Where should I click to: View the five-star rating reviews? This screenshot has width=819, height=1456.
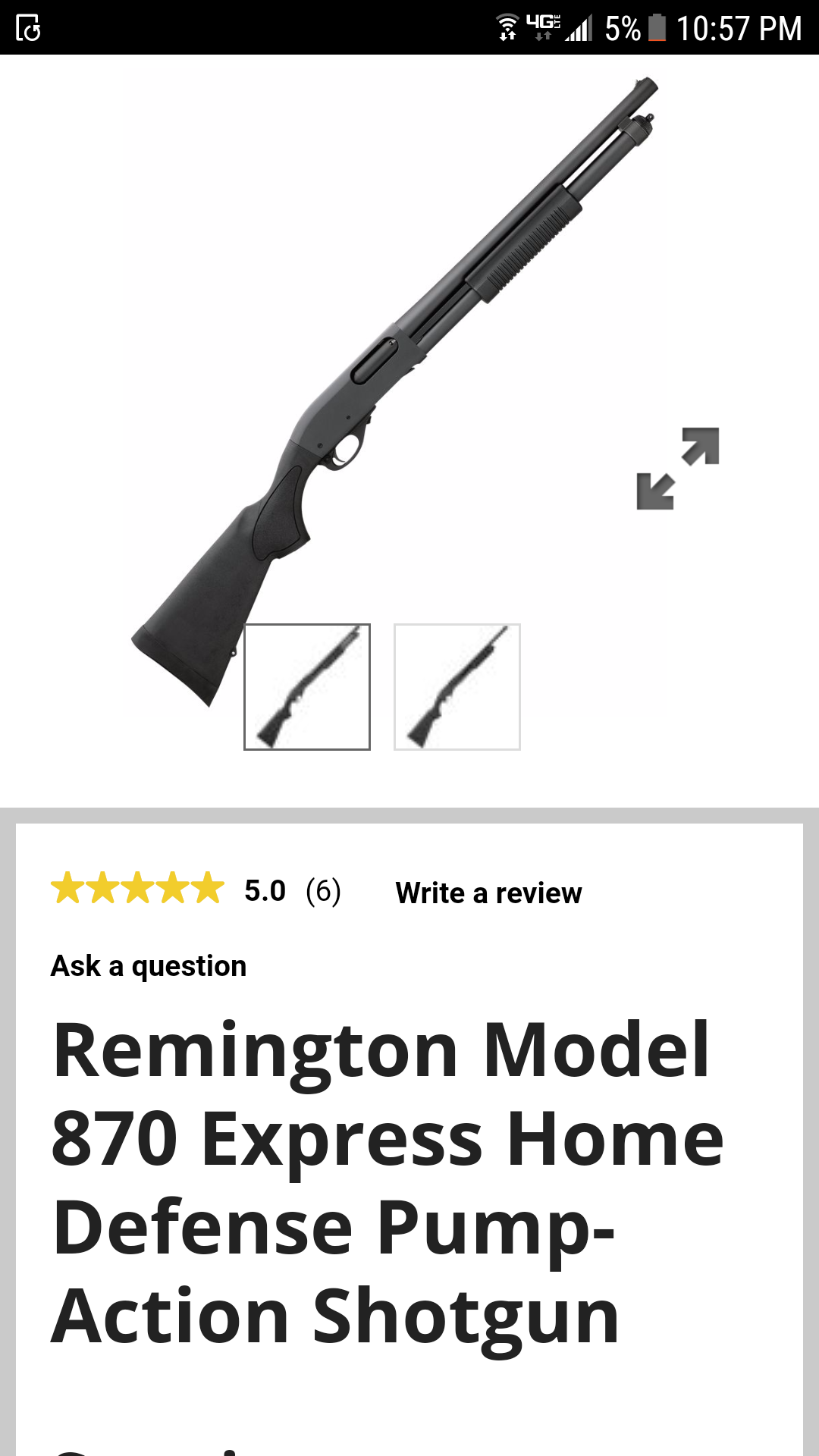coord(138,889)
